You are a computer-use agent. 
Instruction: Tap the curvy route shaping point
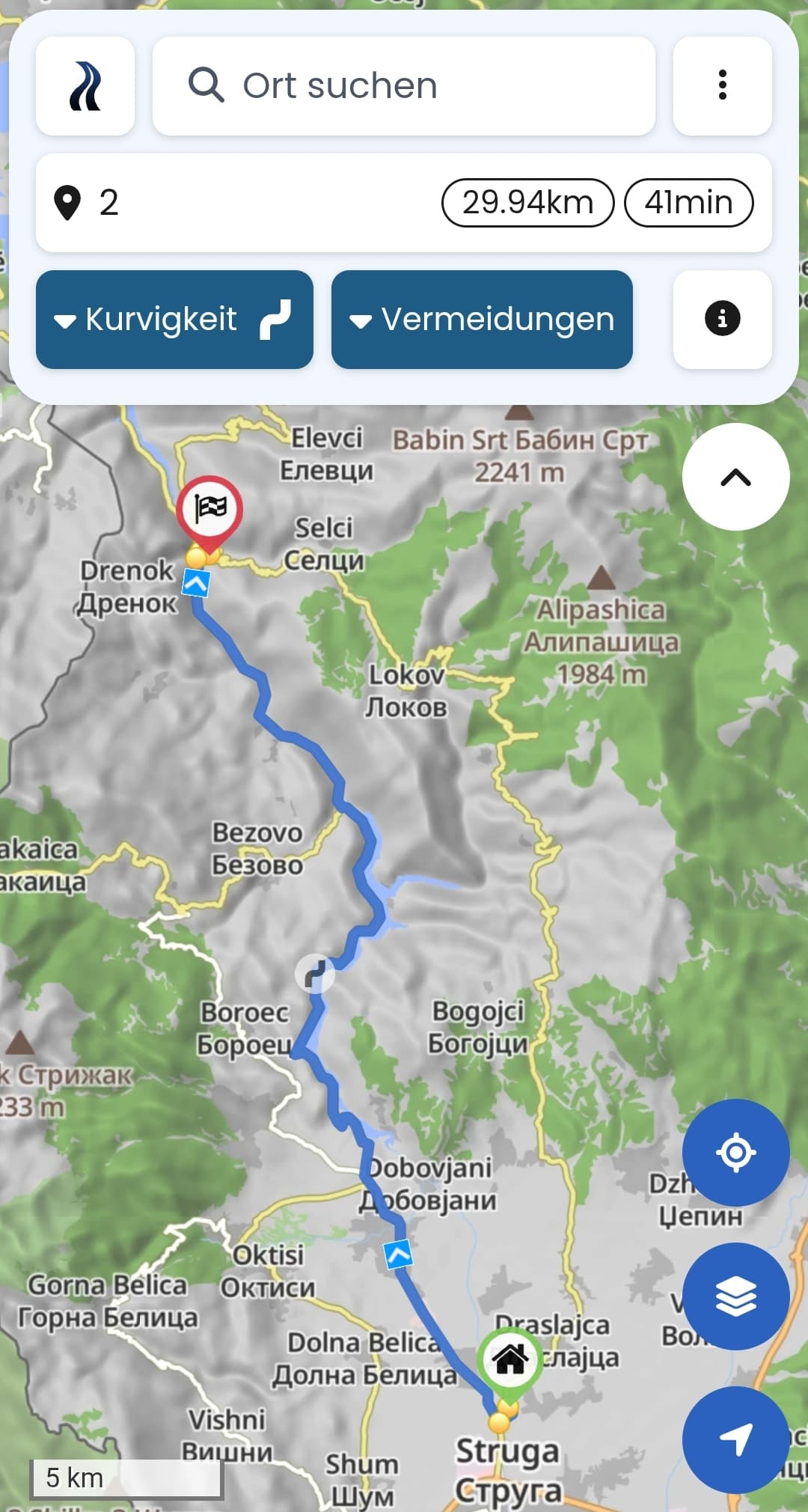[315, 973]
